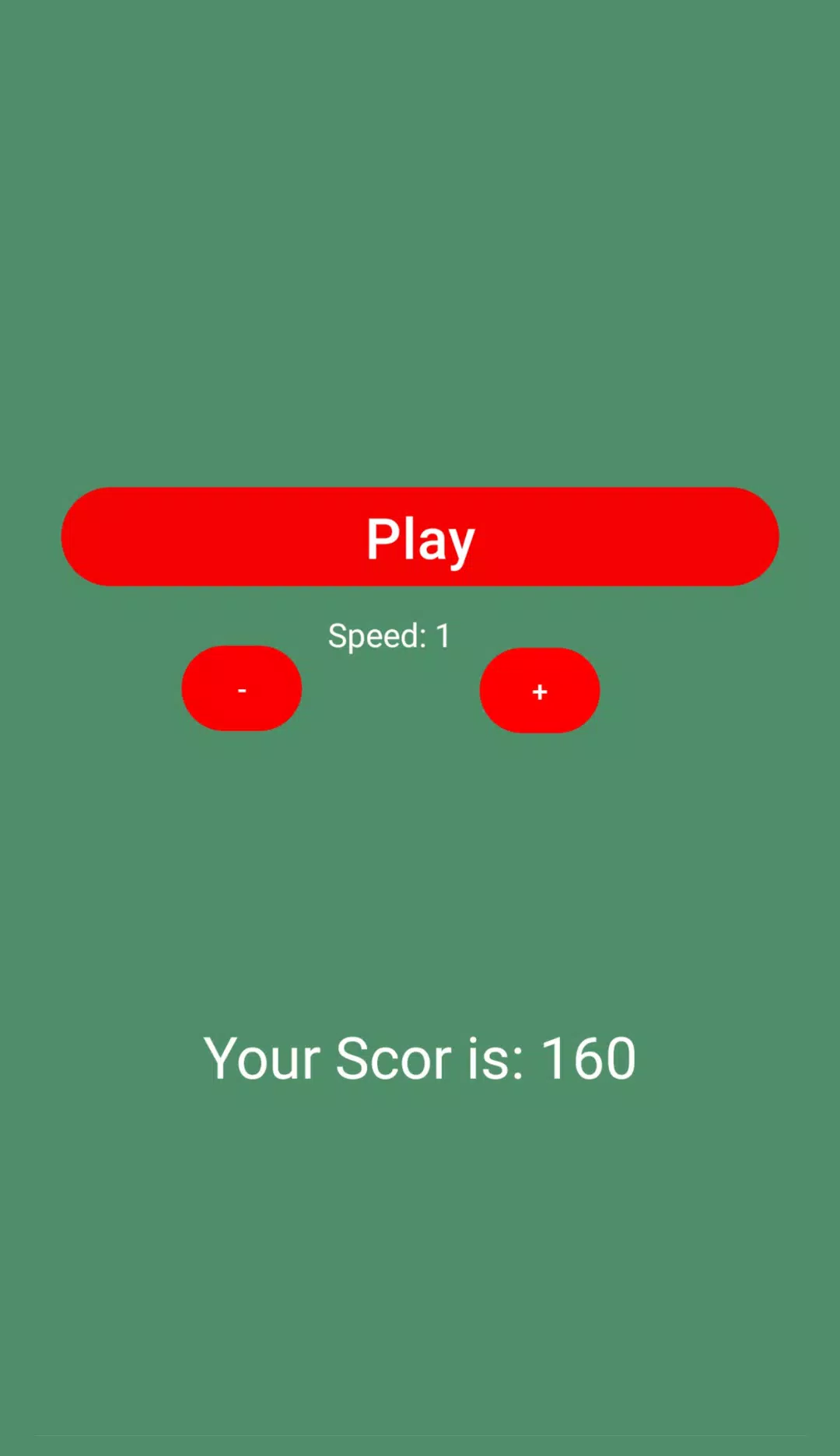Image resolution: width=840 pixels, height=1456 pixels.
Task: Start the game with the Play button
Action: (420, 537)
